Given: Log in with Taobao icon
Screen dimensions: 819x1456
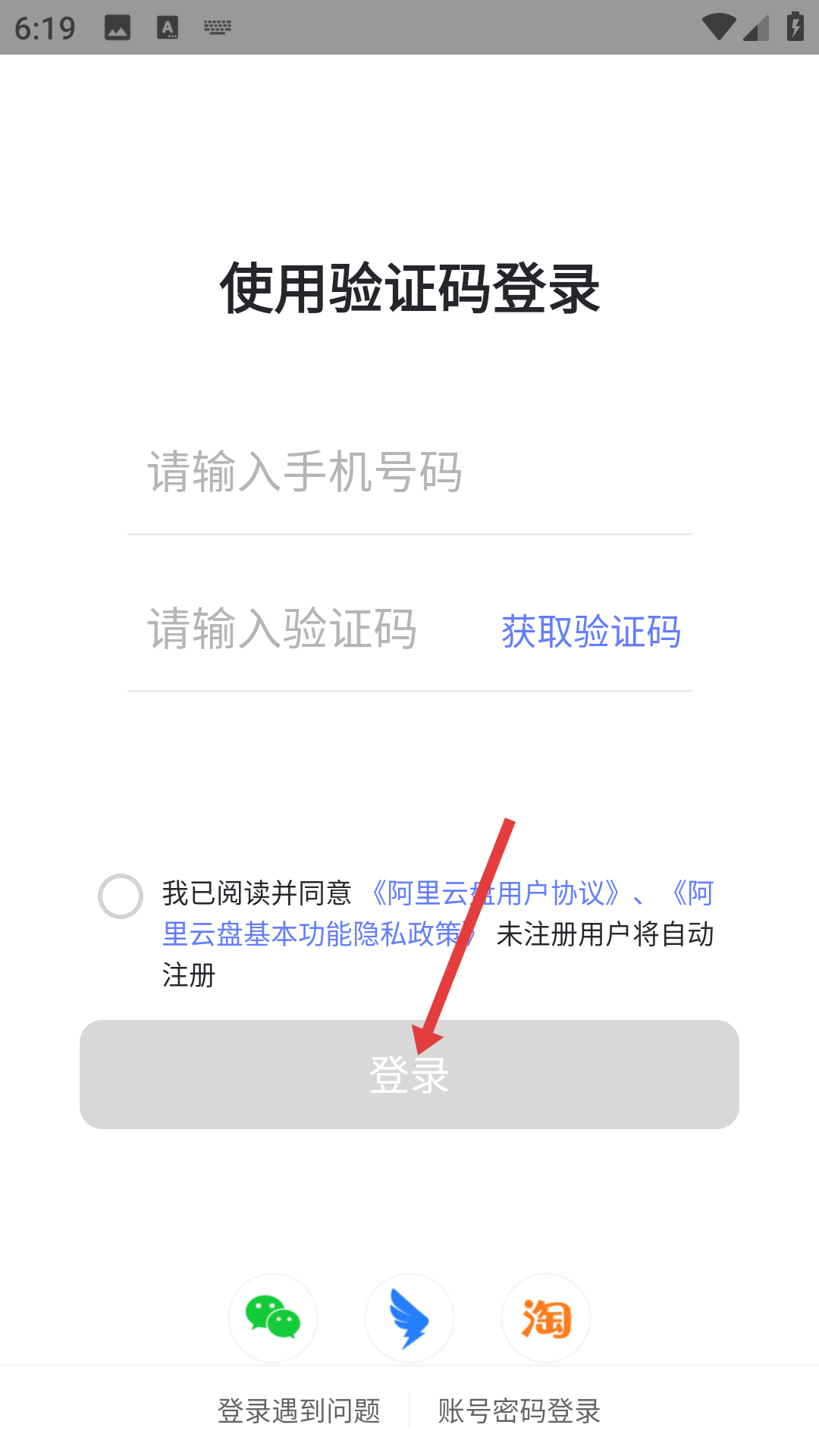Looking at the screenshot, I should pyautogui.click(x=546, y=1318).
